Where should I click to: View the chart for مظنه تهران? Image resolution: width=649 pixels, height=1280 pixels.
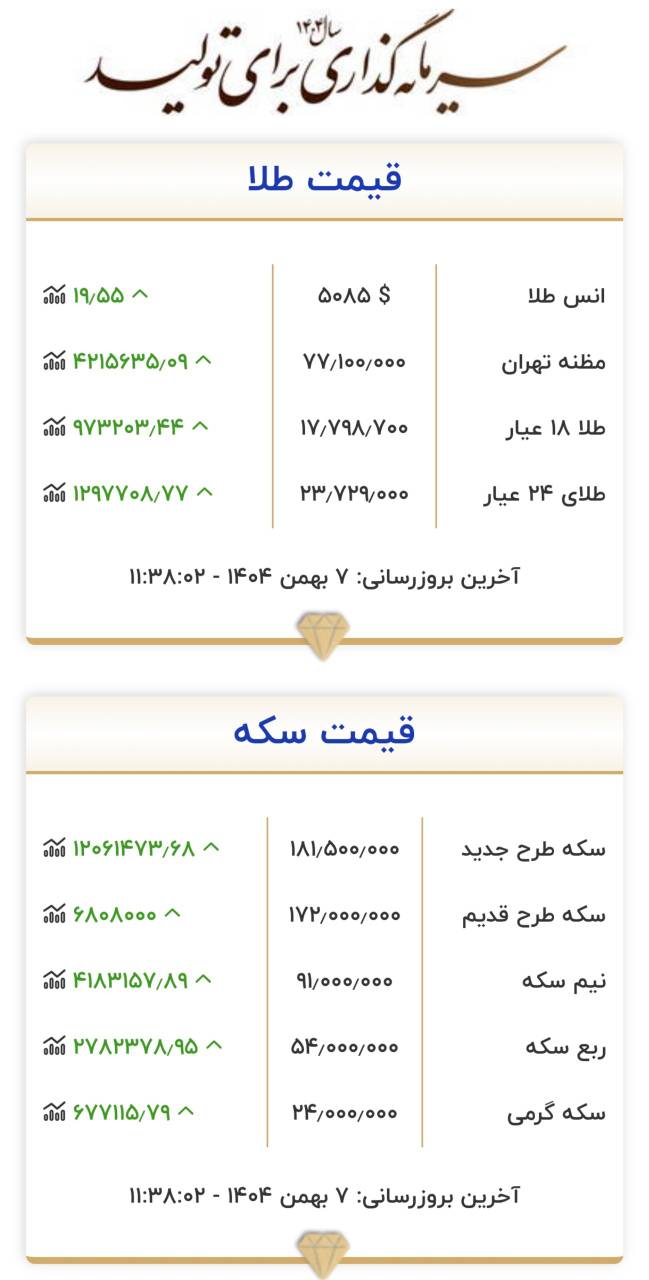tap(54, 361)
